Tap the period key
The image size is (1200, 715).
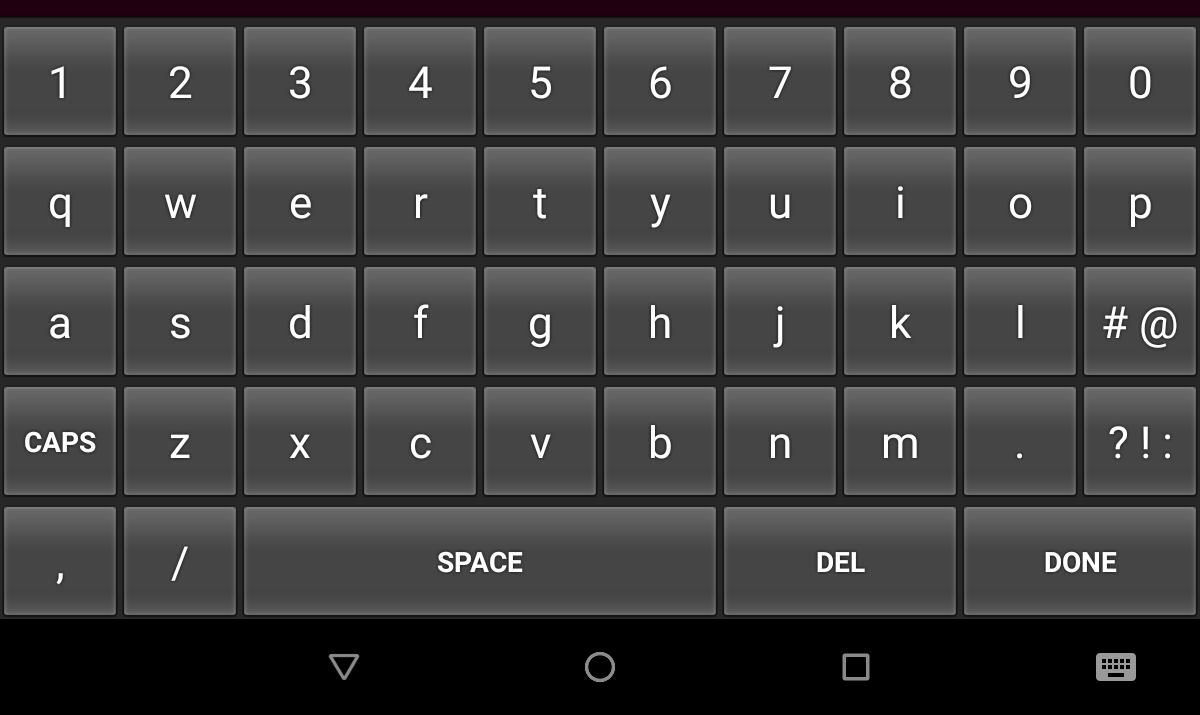pyautogui.click(x=1020, y=441)
